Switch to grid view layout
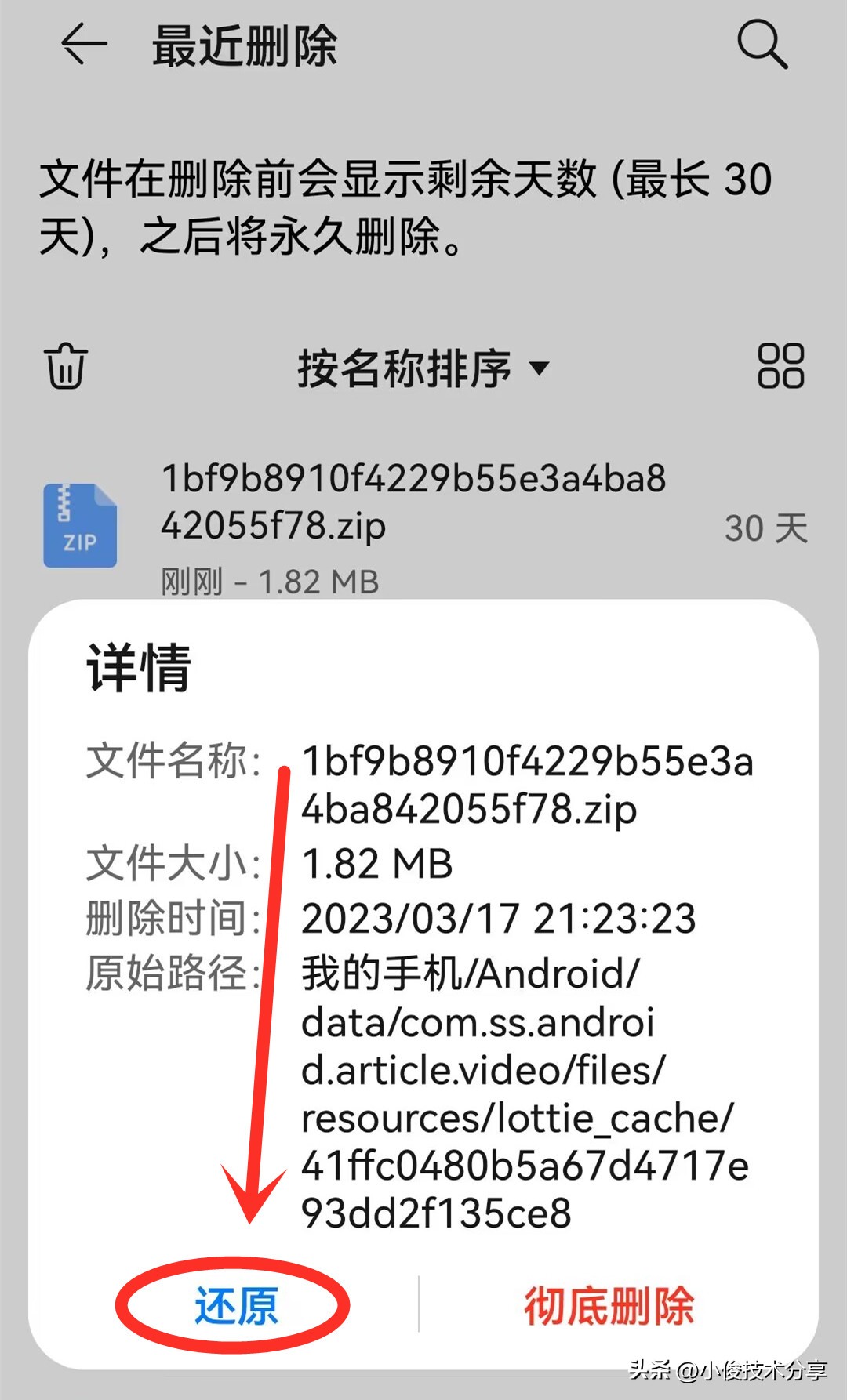The height and width of the screenshot is (1400, 847). point(780,366)
